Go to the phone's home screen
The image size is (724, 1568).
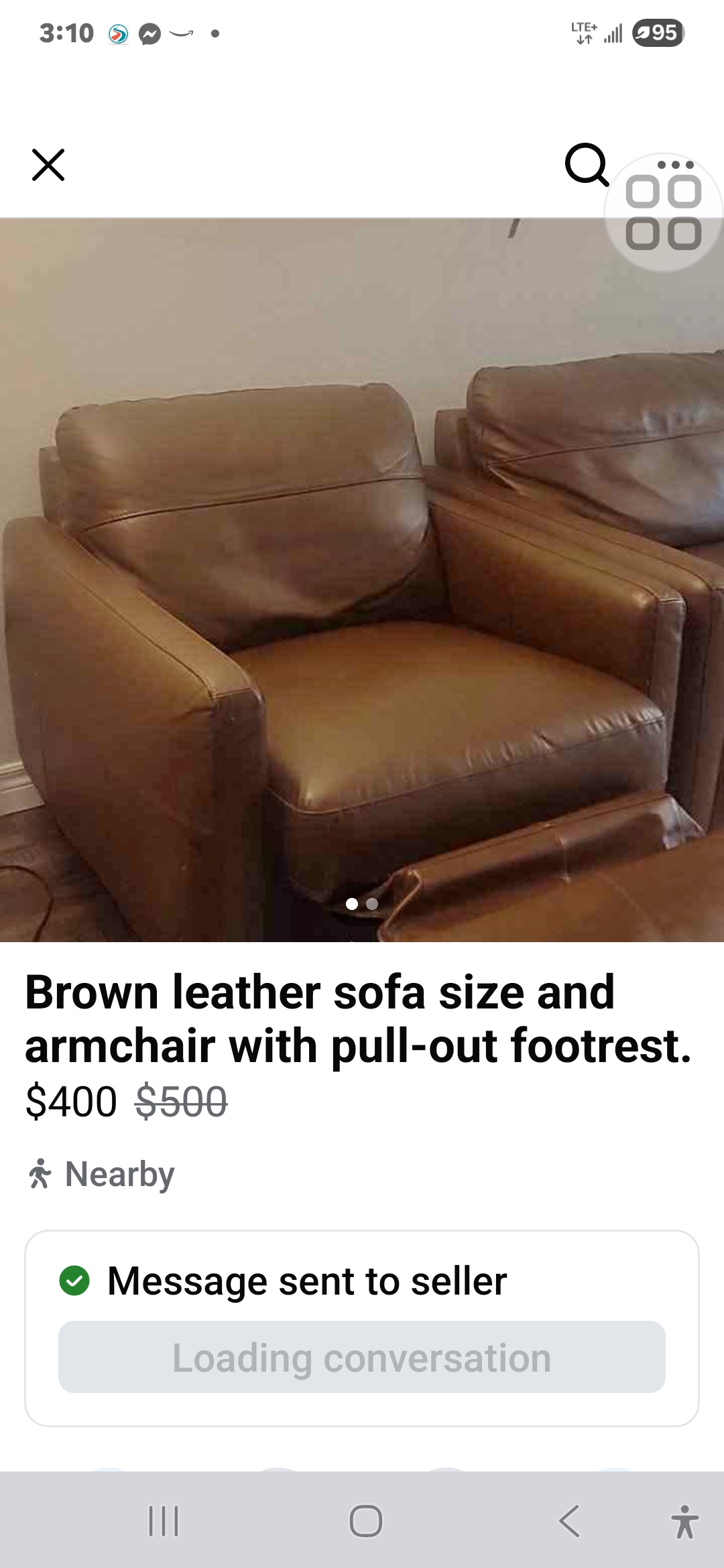click(366, 1520)
